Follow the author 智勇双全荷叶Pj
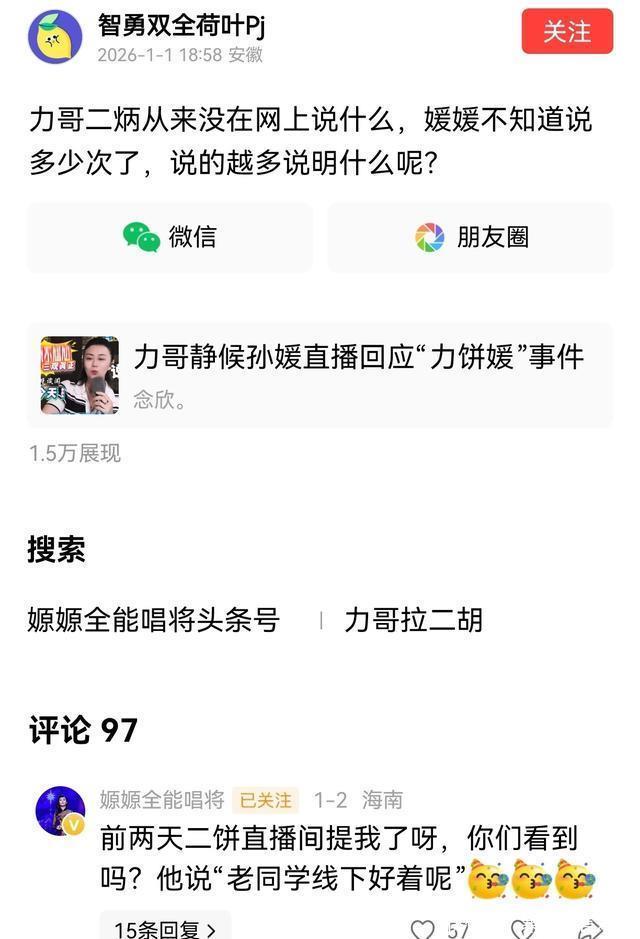 (x=567, y=32)
